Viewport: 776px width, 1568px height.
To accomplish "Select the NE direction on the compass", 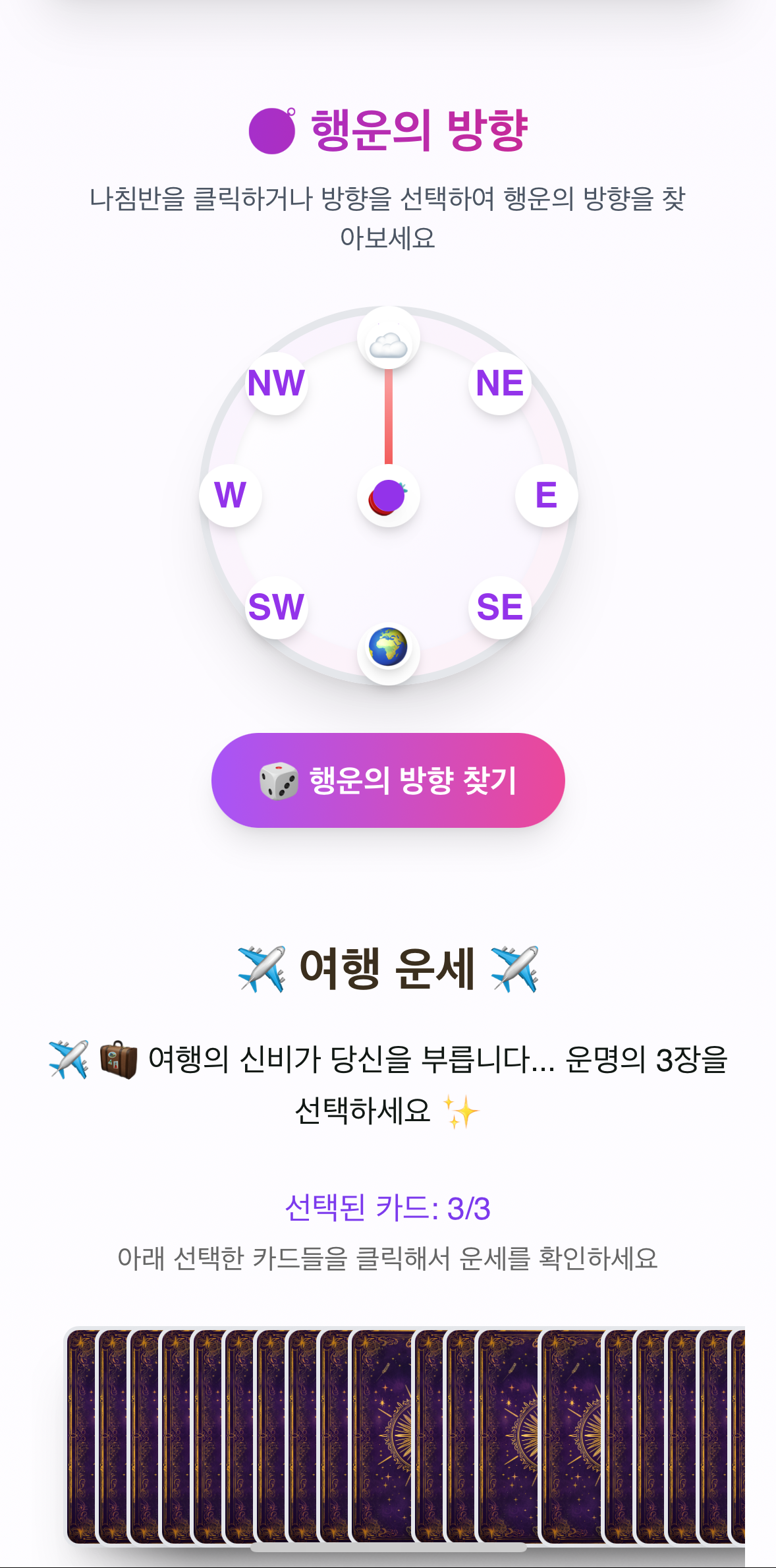I will pos(499,384).
